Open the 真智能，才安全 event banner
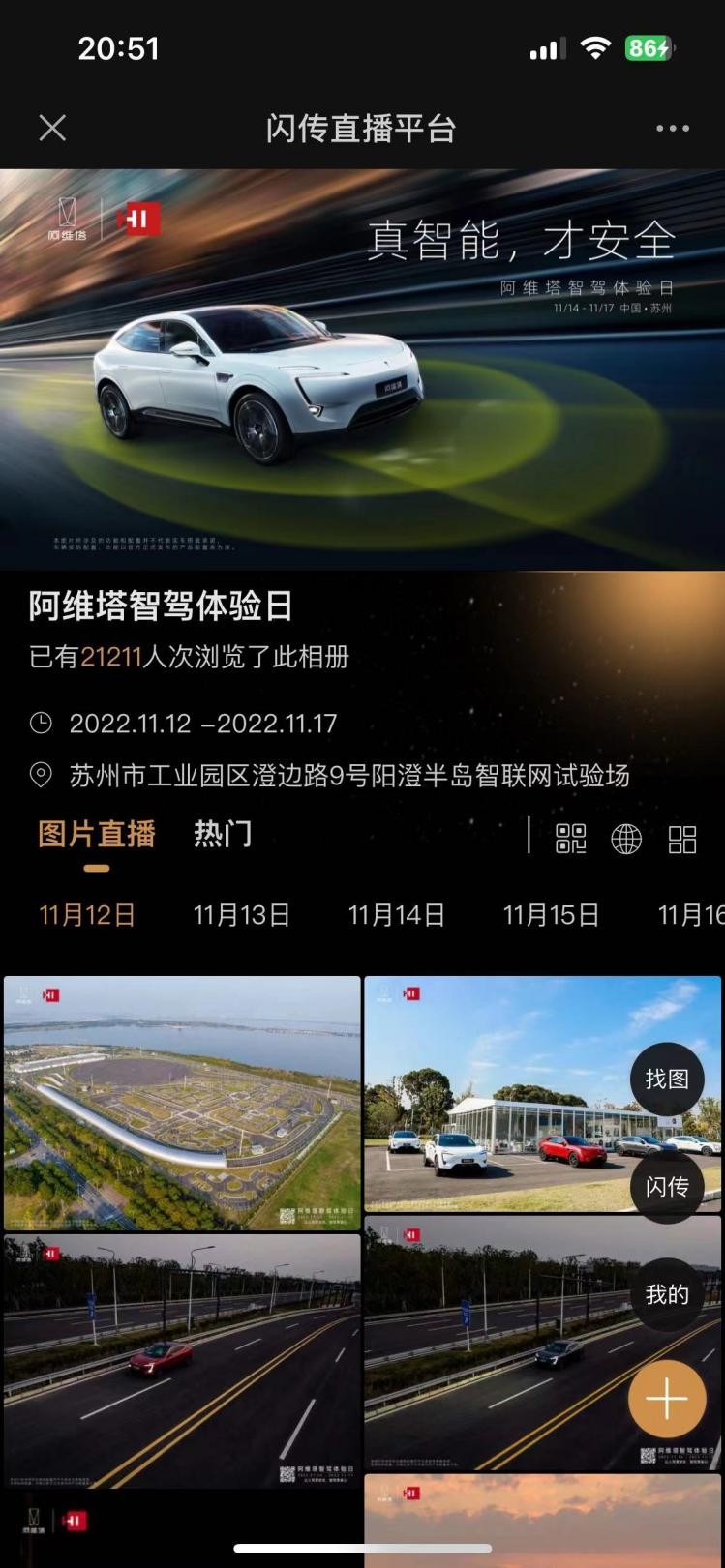The height and width of the screenshot is (1568, 725). (x=362, y=370)
